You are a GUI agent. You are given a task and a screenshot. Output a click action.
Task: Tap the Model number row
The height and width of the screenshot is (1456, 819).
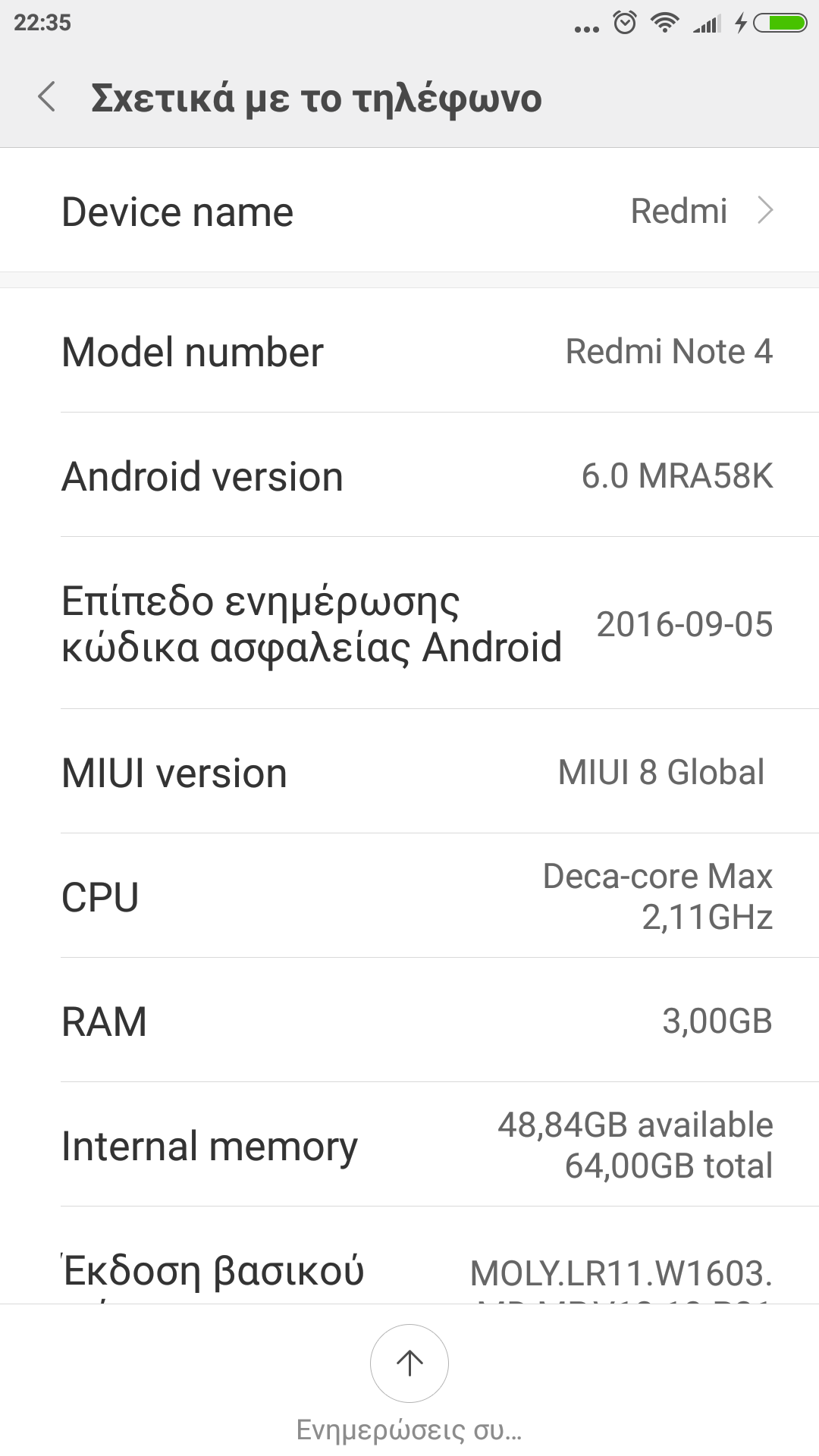pos(409,352)
